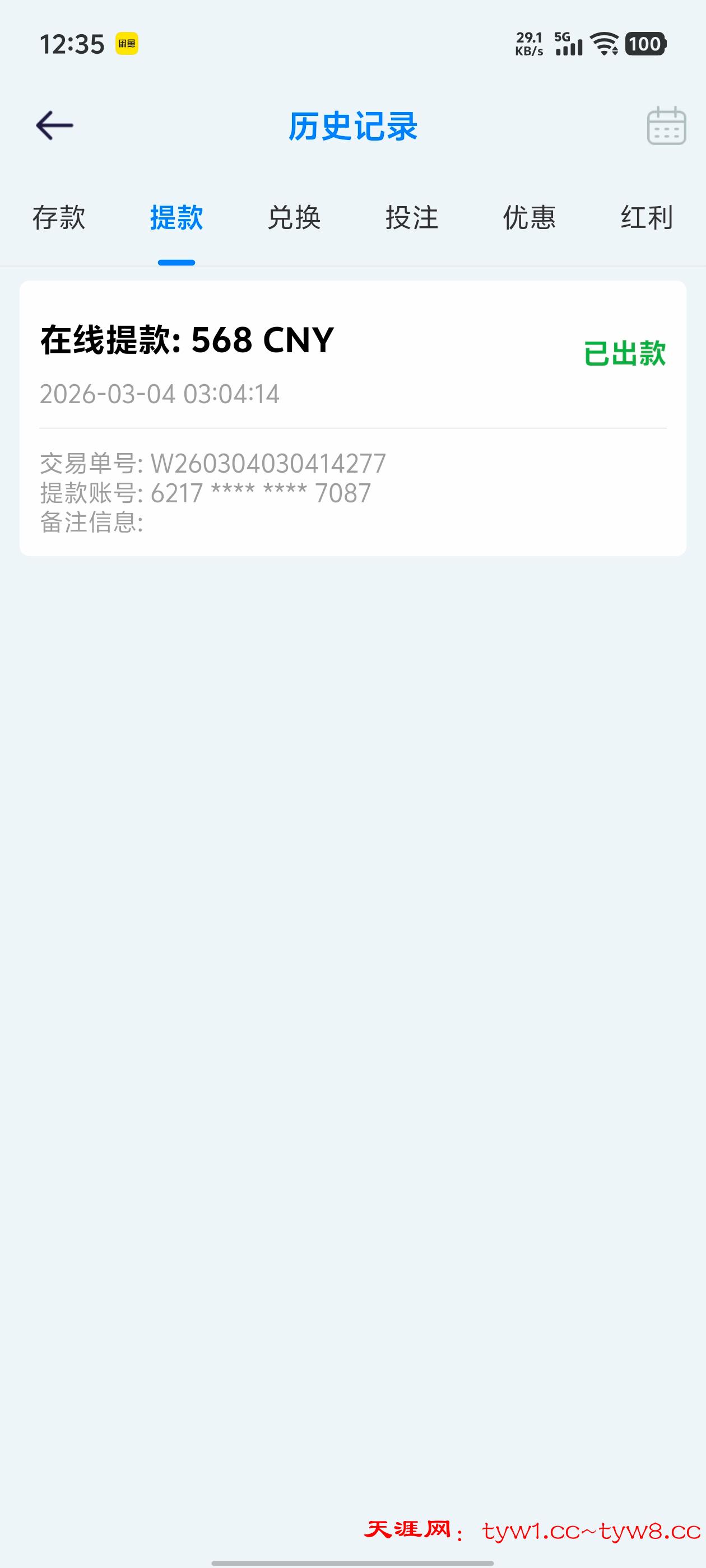This screenshot has height=1568, width=706.
Task: Open the 568 CNY withdrawal record
Action: point(352,418)
